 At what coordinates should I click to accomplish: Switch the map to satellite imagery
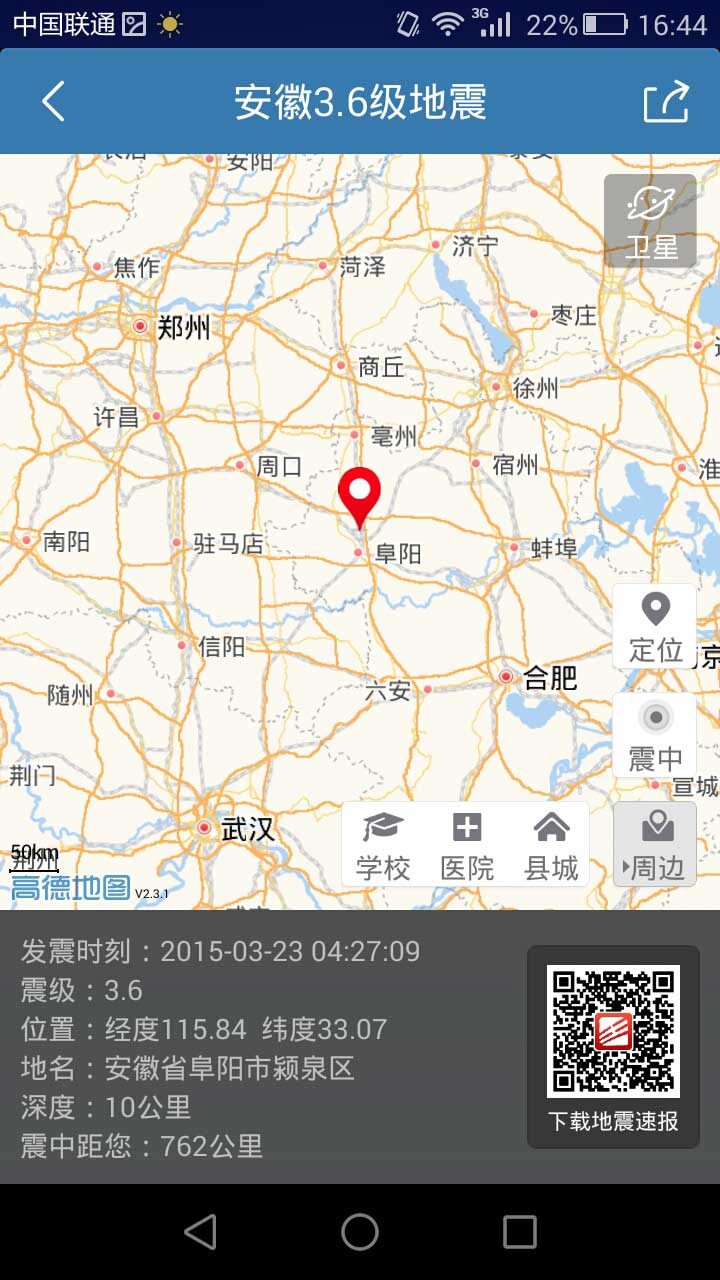click(x=651, y=220)
